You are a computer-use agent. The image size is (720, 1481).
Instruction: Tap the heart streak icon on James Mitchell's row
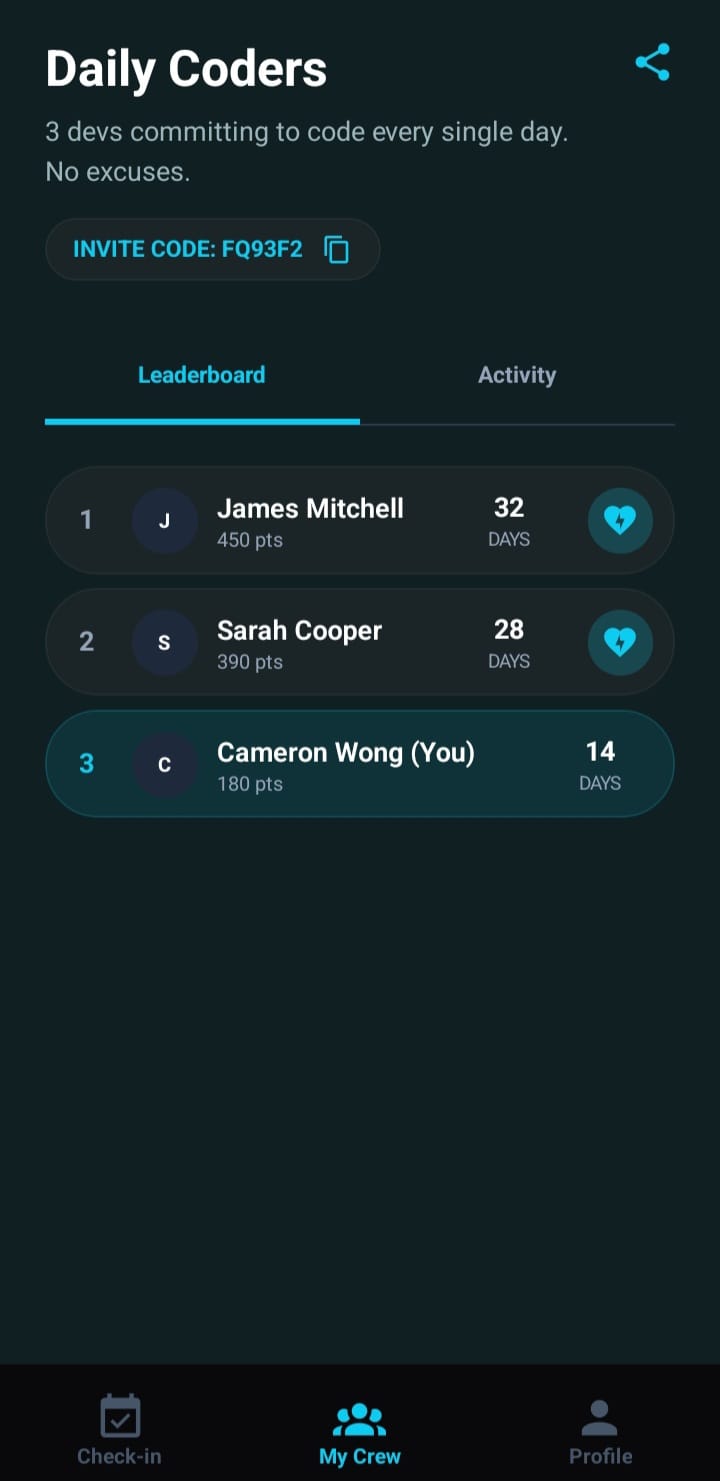pos(620,520)
